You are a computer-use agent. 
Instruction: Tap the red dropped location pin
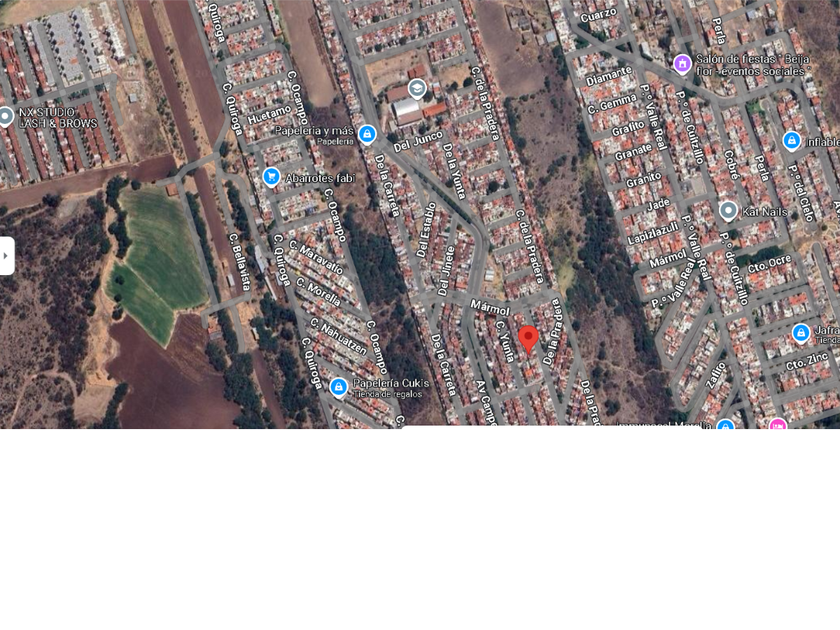(528, 340)
